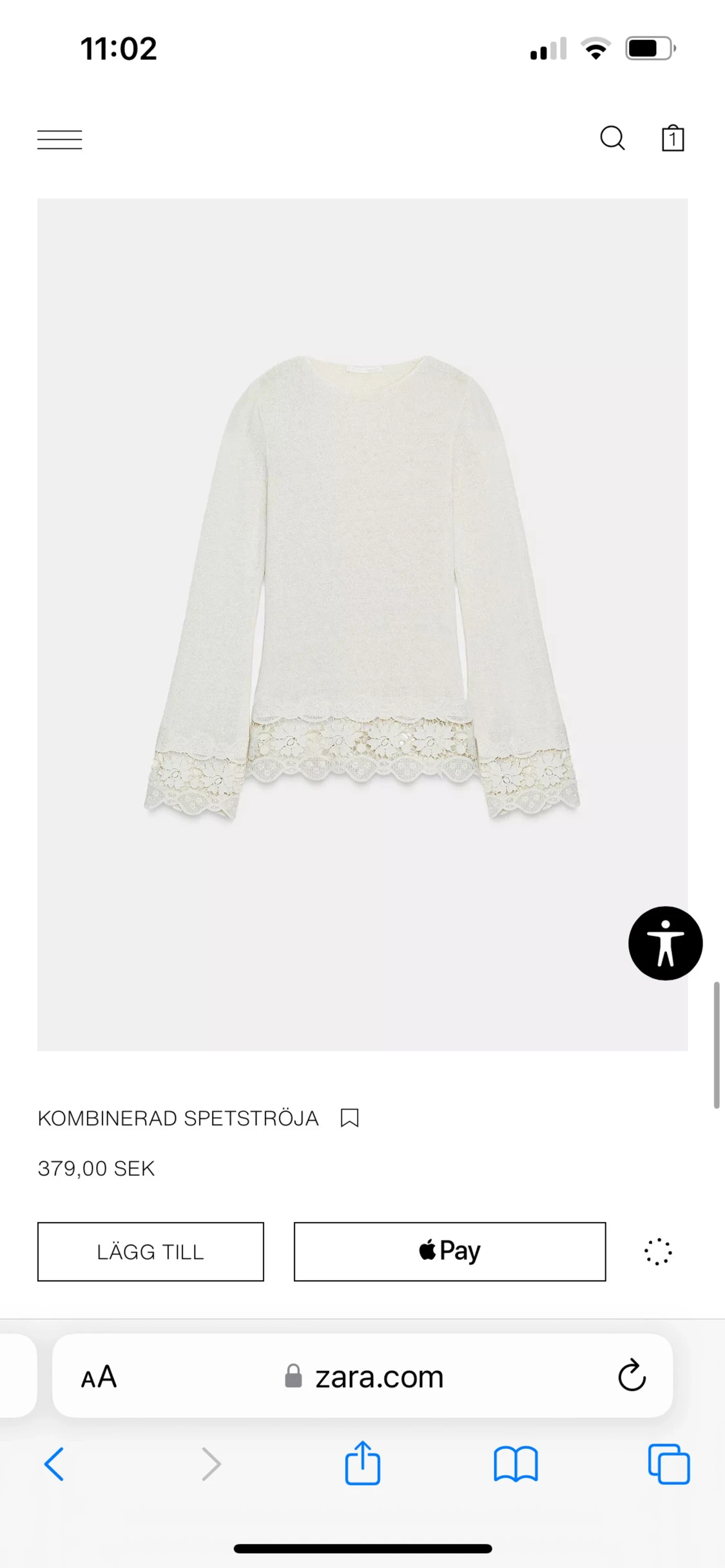Image resolution: width=725 pixels, height=1568 pixels.
Task: Add item with LÄGG TILL button
Action: click(150, 1251)
